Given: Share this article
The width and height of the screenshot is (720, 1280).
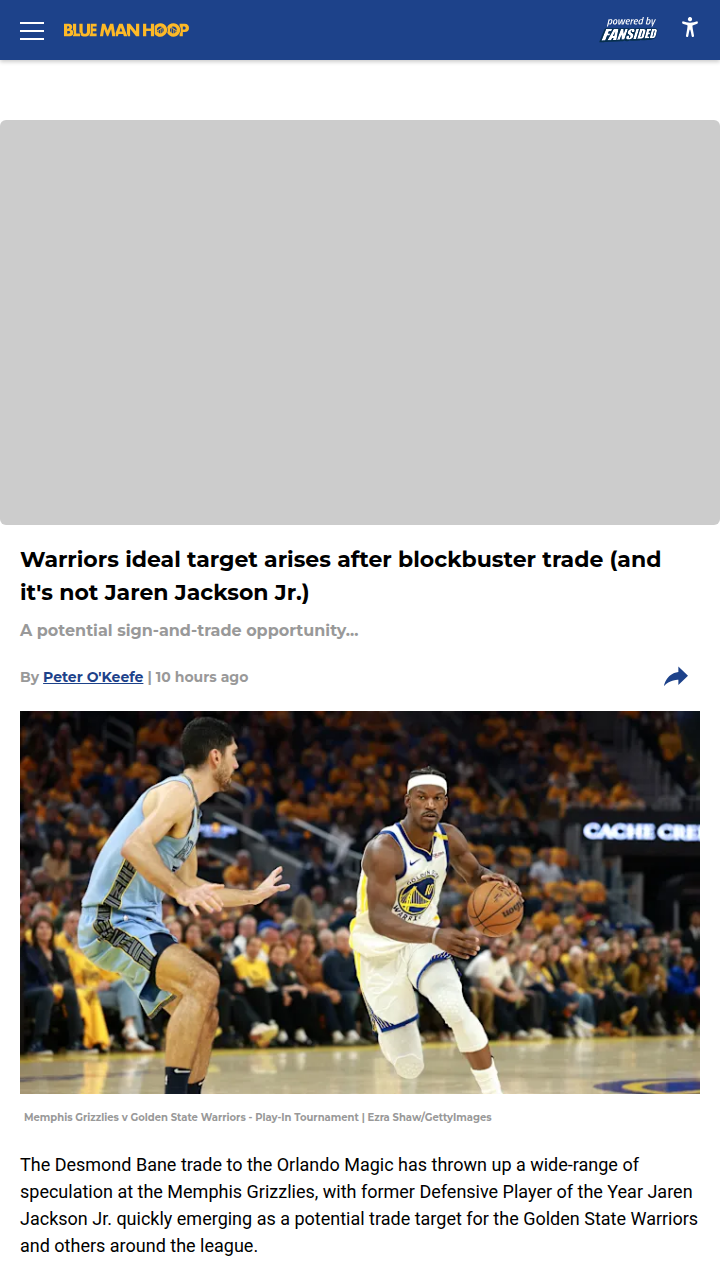Looking at the screenshot, I should (x=676, y=677).
